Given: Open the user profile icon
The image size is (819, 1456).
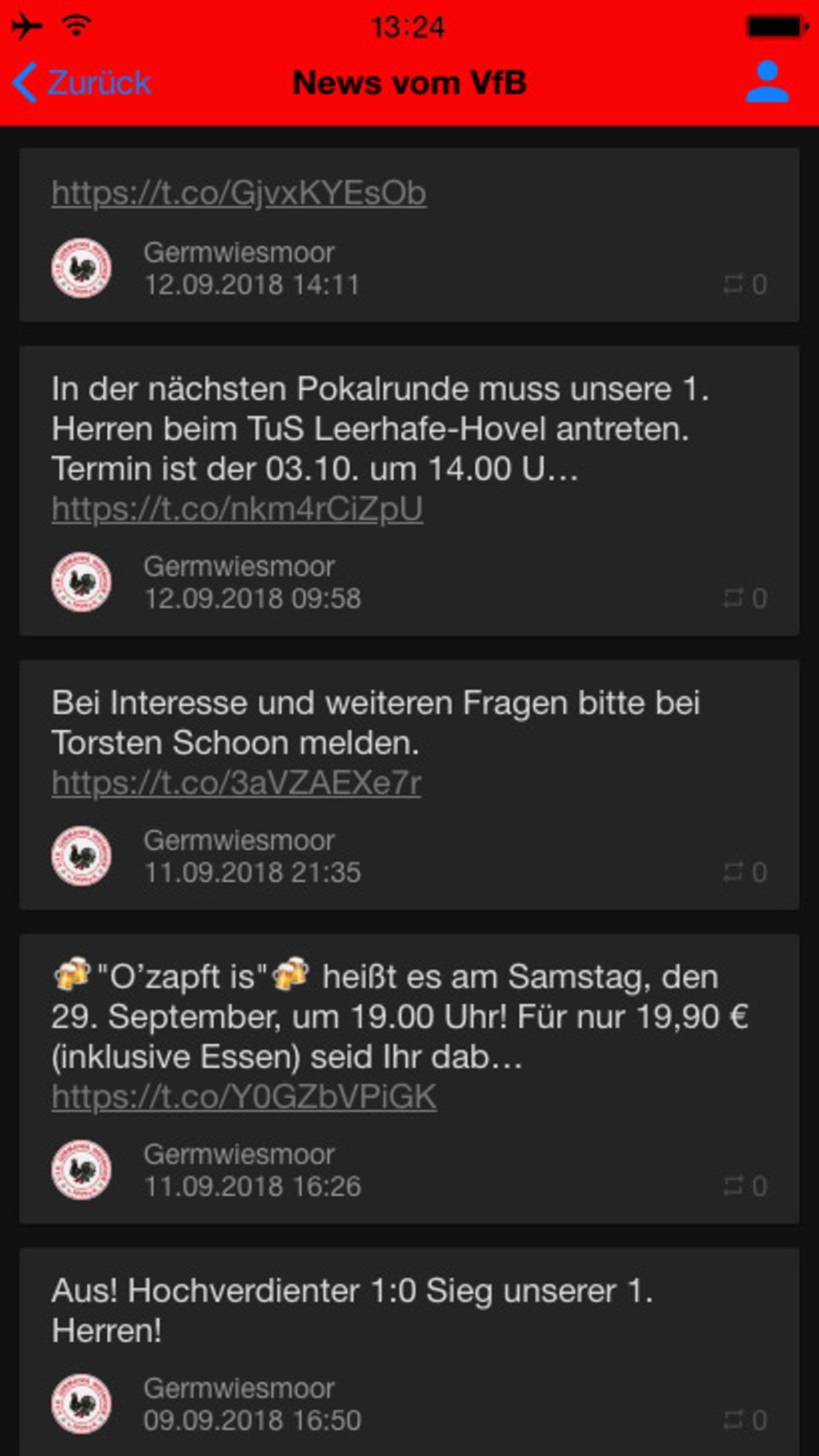Looking at the screenshot, I should pyautogui.click(x=767, y=82).
